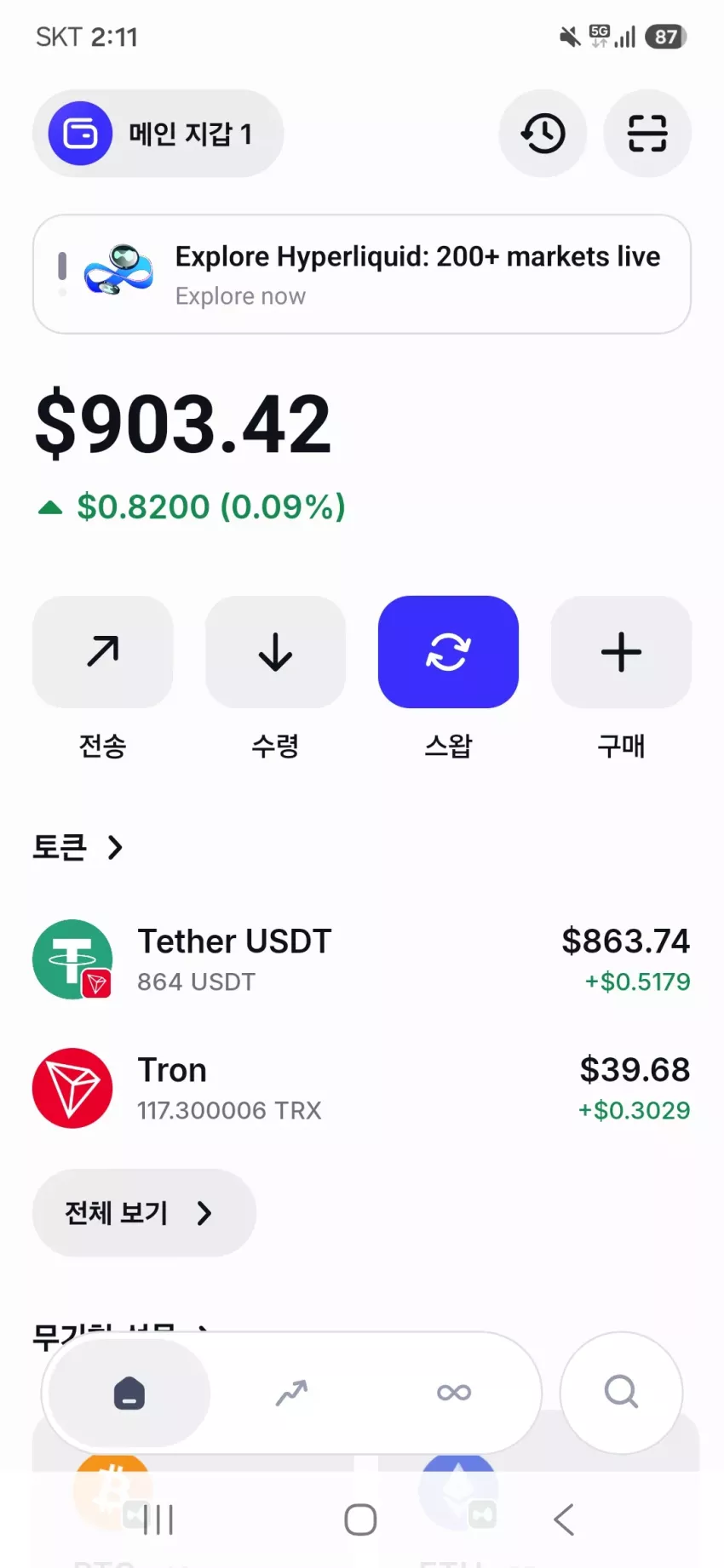Go back with the system back button
The height and width of the screenshot is (1568, 724).
click(x=564, y=1519)
